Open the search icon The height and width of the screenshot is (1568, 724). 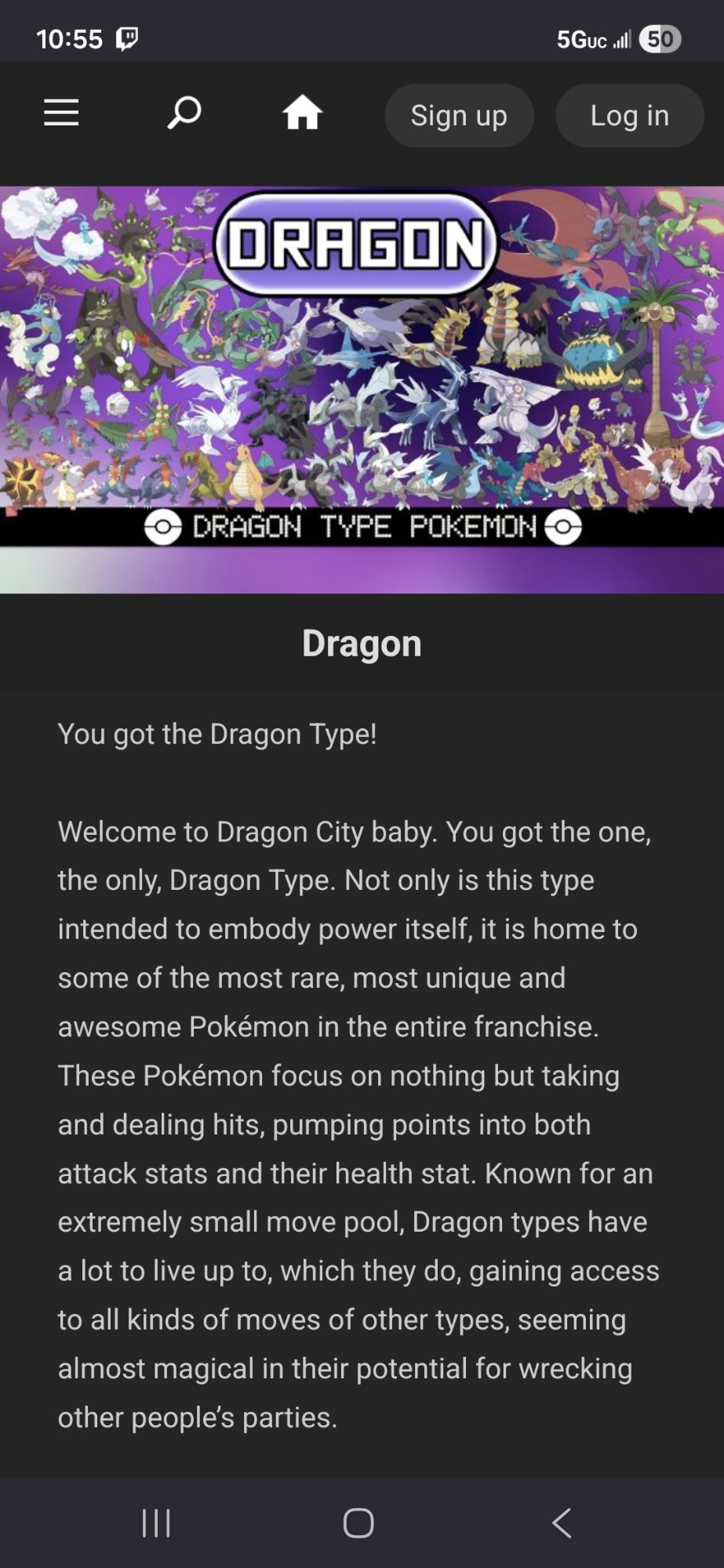[184, 113]
